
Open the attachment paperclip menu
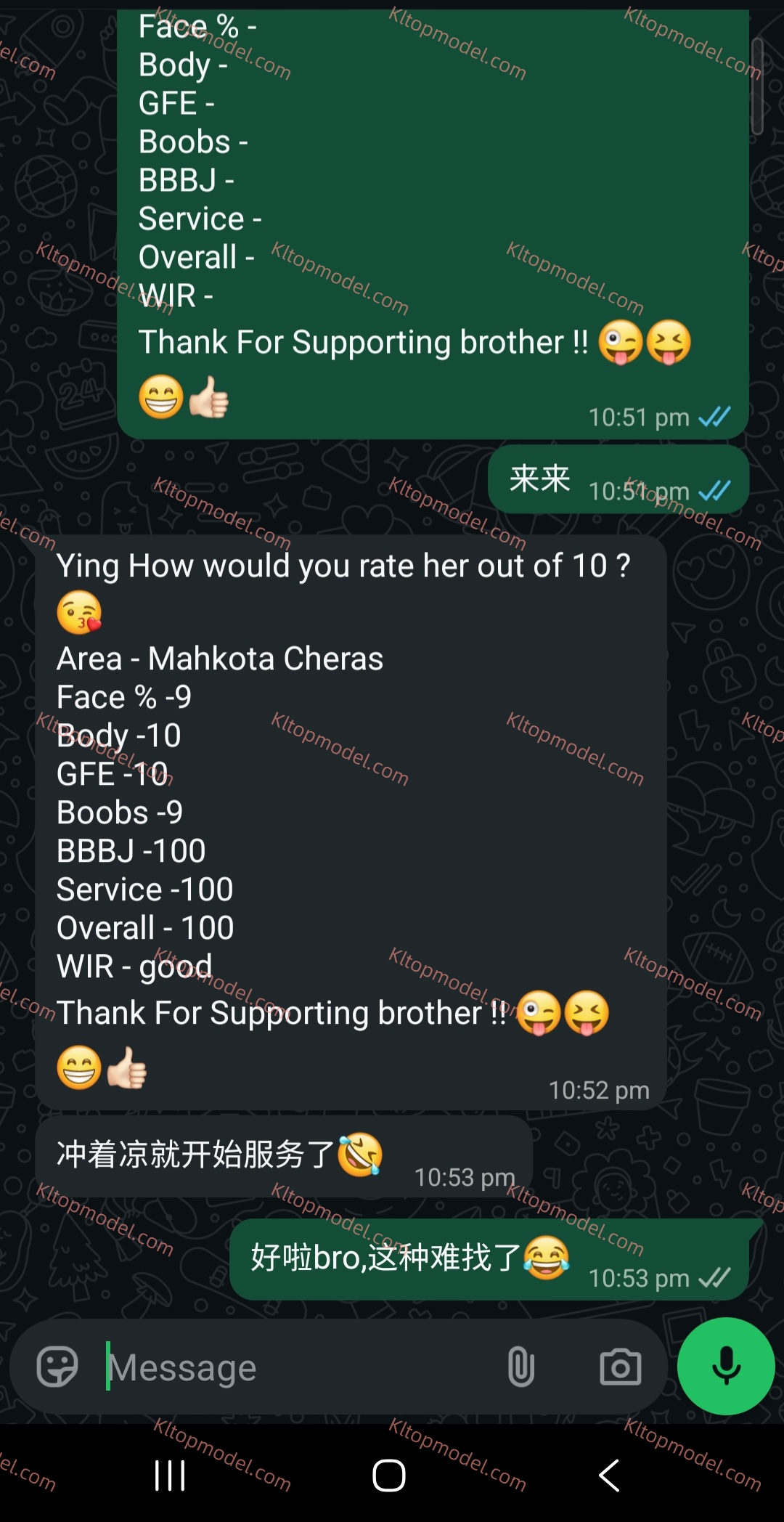click(520, 1367)
